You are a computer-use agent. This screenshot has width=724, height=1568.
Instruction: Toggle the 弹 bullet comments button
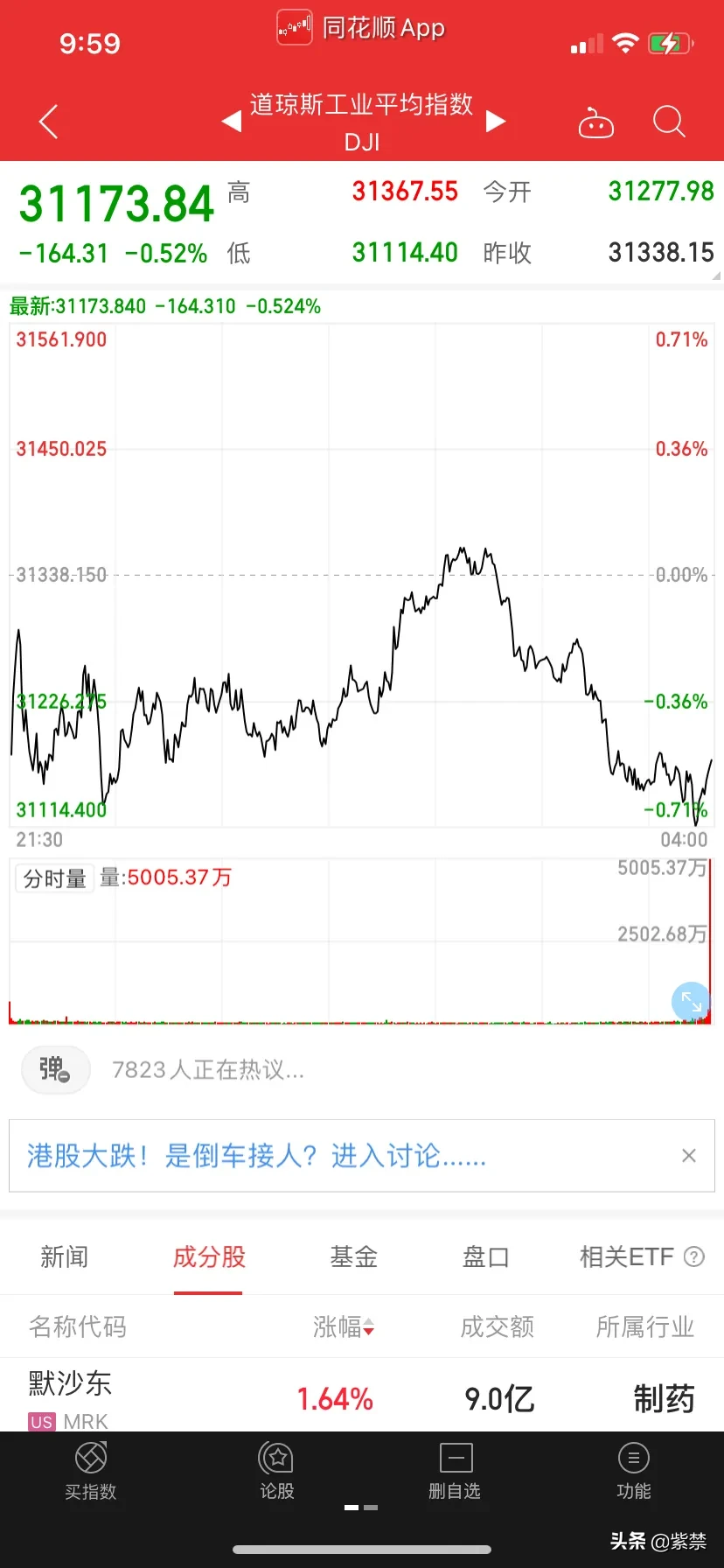[x=55, y=1069]
